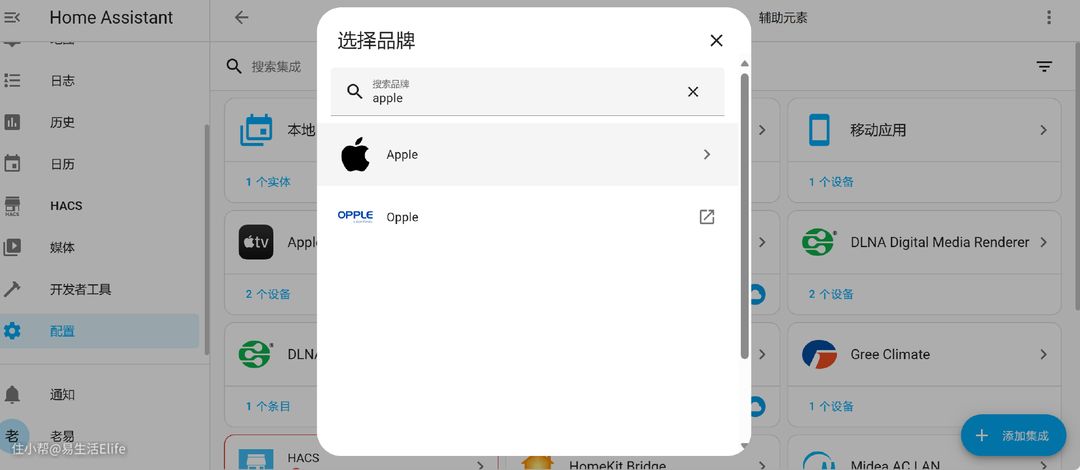Open 媒体 in the sidebar

point(62,248)
